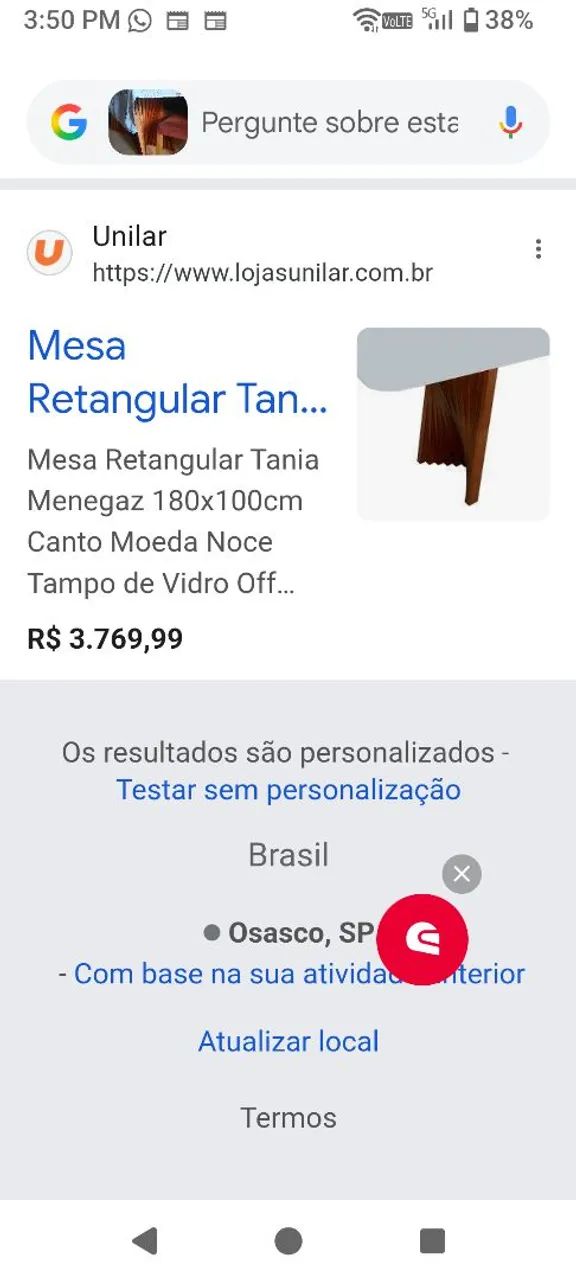Go back with system back button

click(x=145, y=1241)
